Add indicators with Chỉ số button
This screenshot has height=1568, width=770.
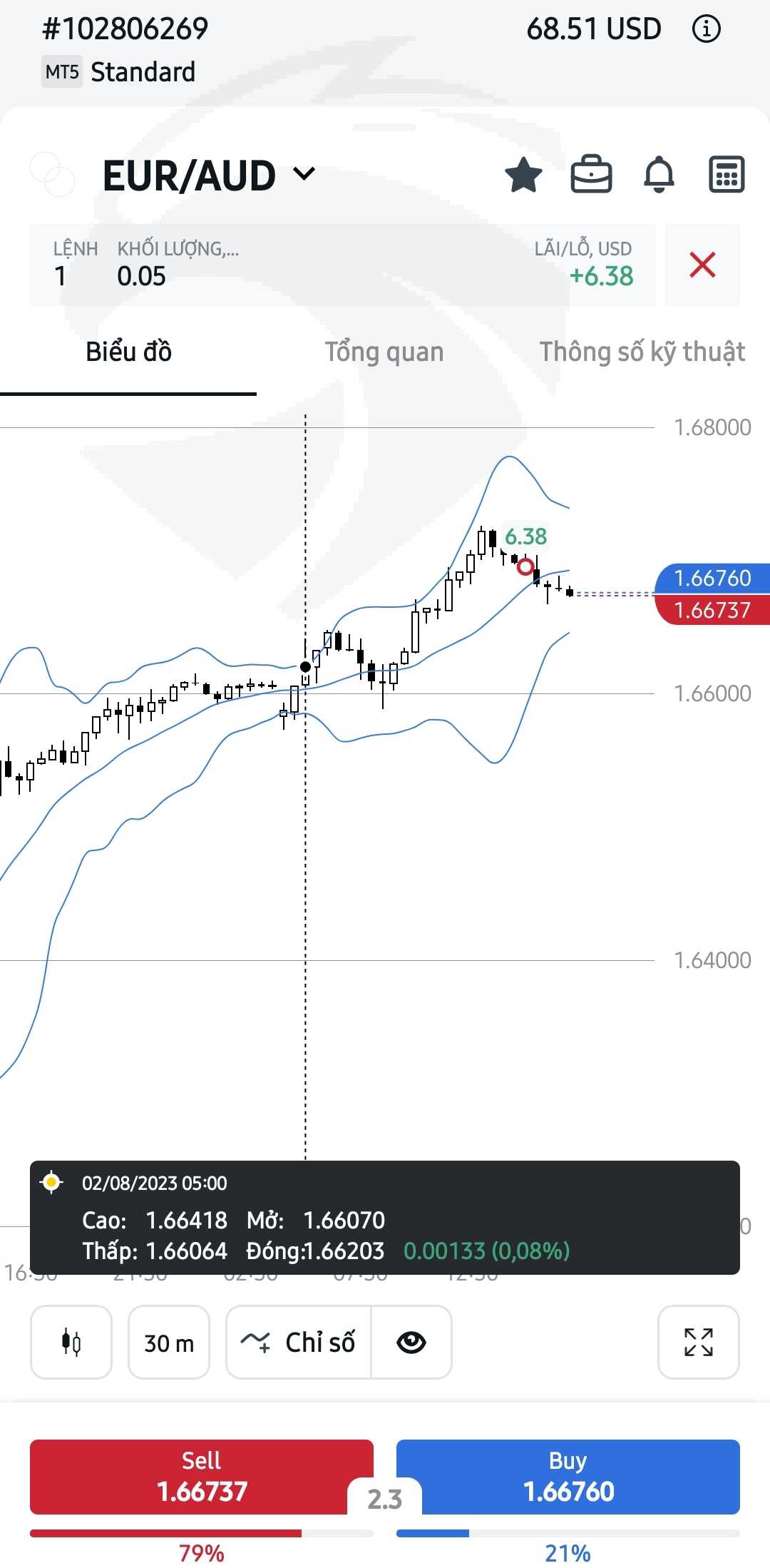299,1342
